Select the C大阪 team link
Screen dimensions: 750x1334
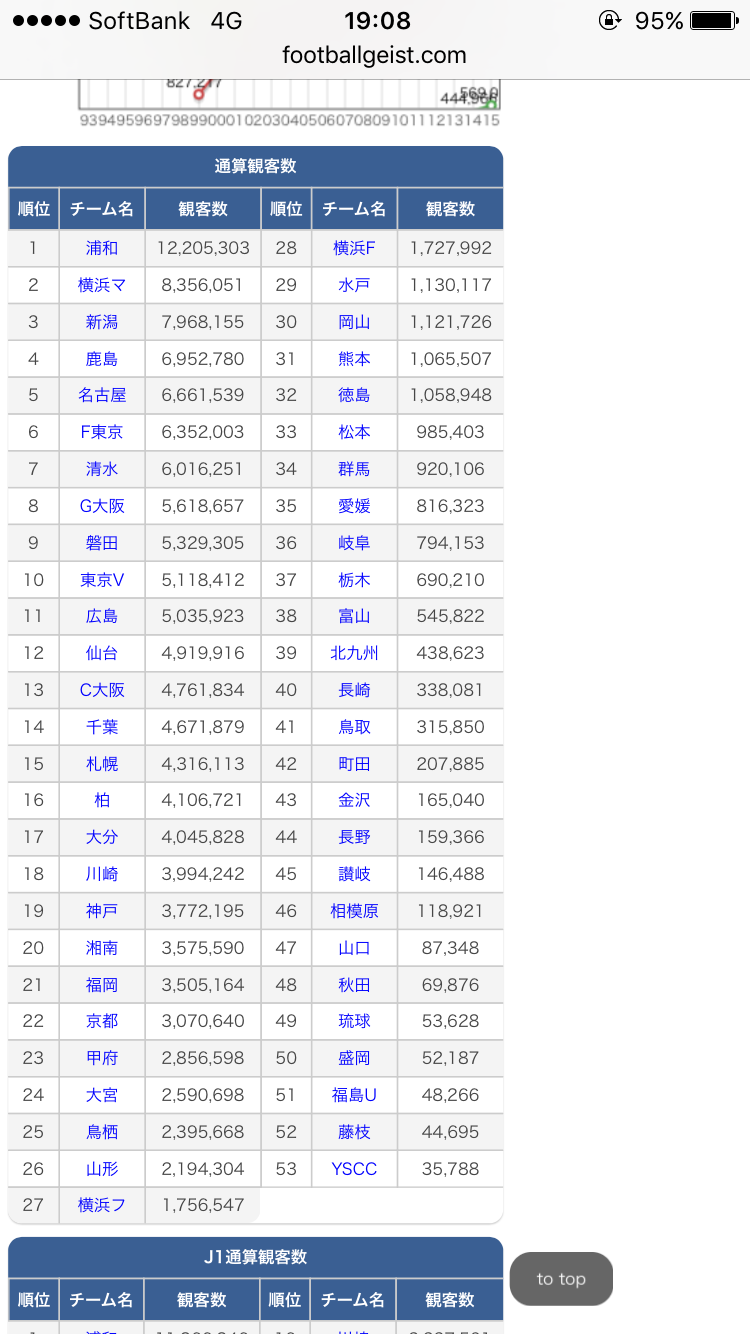pos(102,690)
